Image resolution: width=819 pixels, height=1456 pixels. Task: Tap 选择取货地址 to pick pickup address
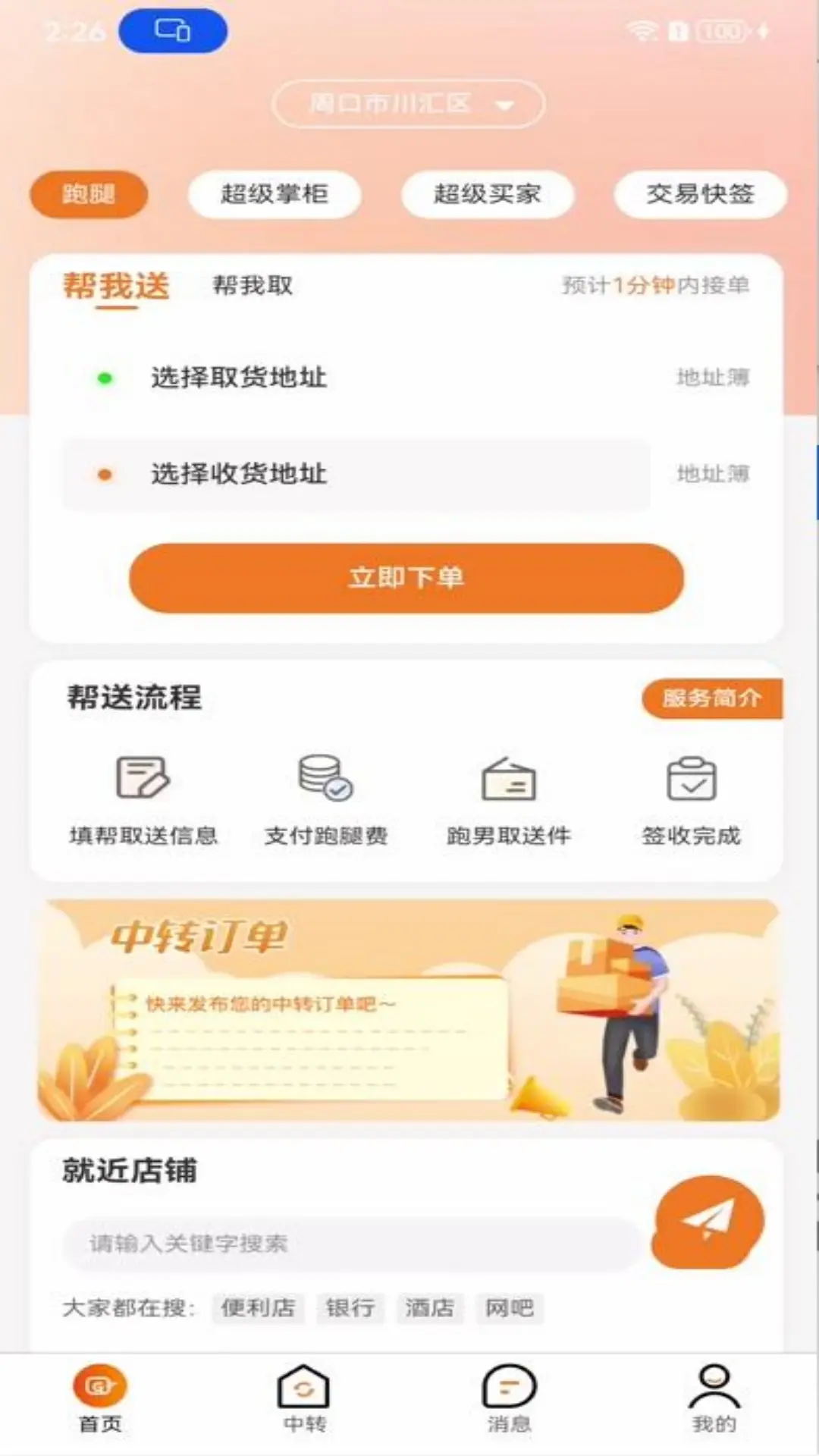(239, 378)
